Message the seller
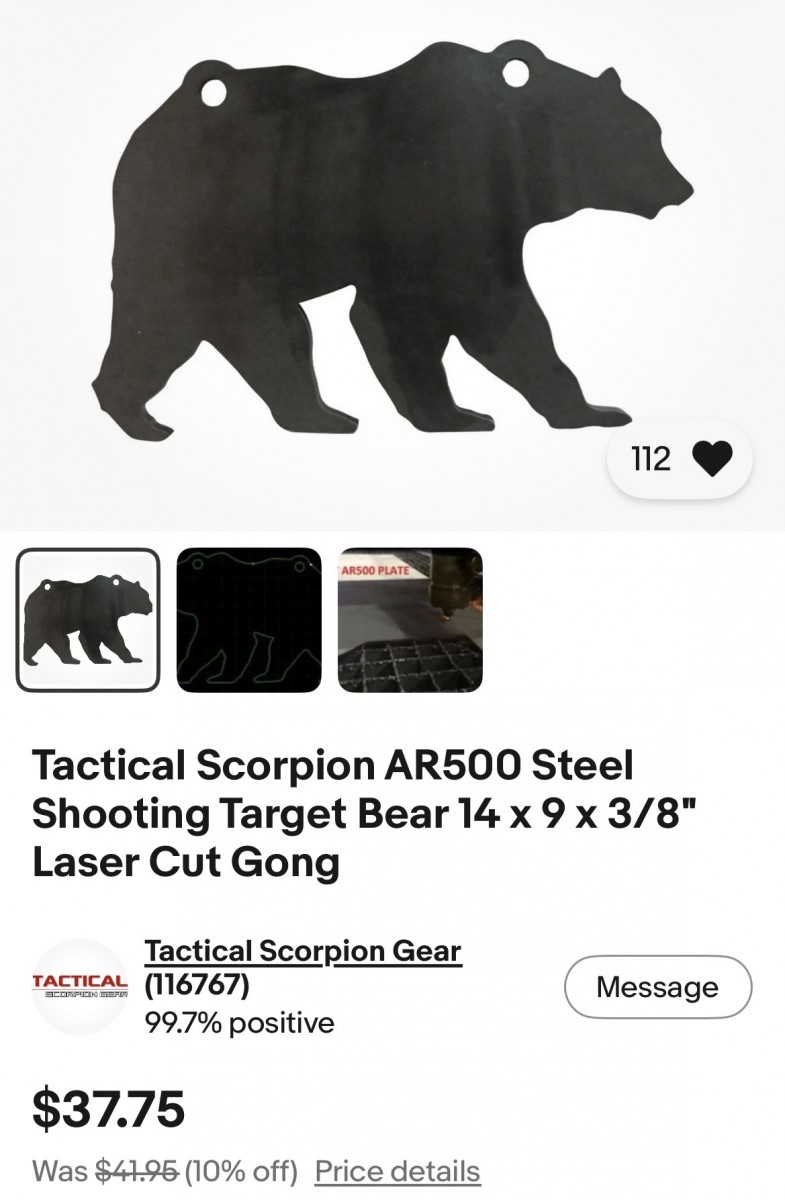785x1200 pixels. point(657,987)
